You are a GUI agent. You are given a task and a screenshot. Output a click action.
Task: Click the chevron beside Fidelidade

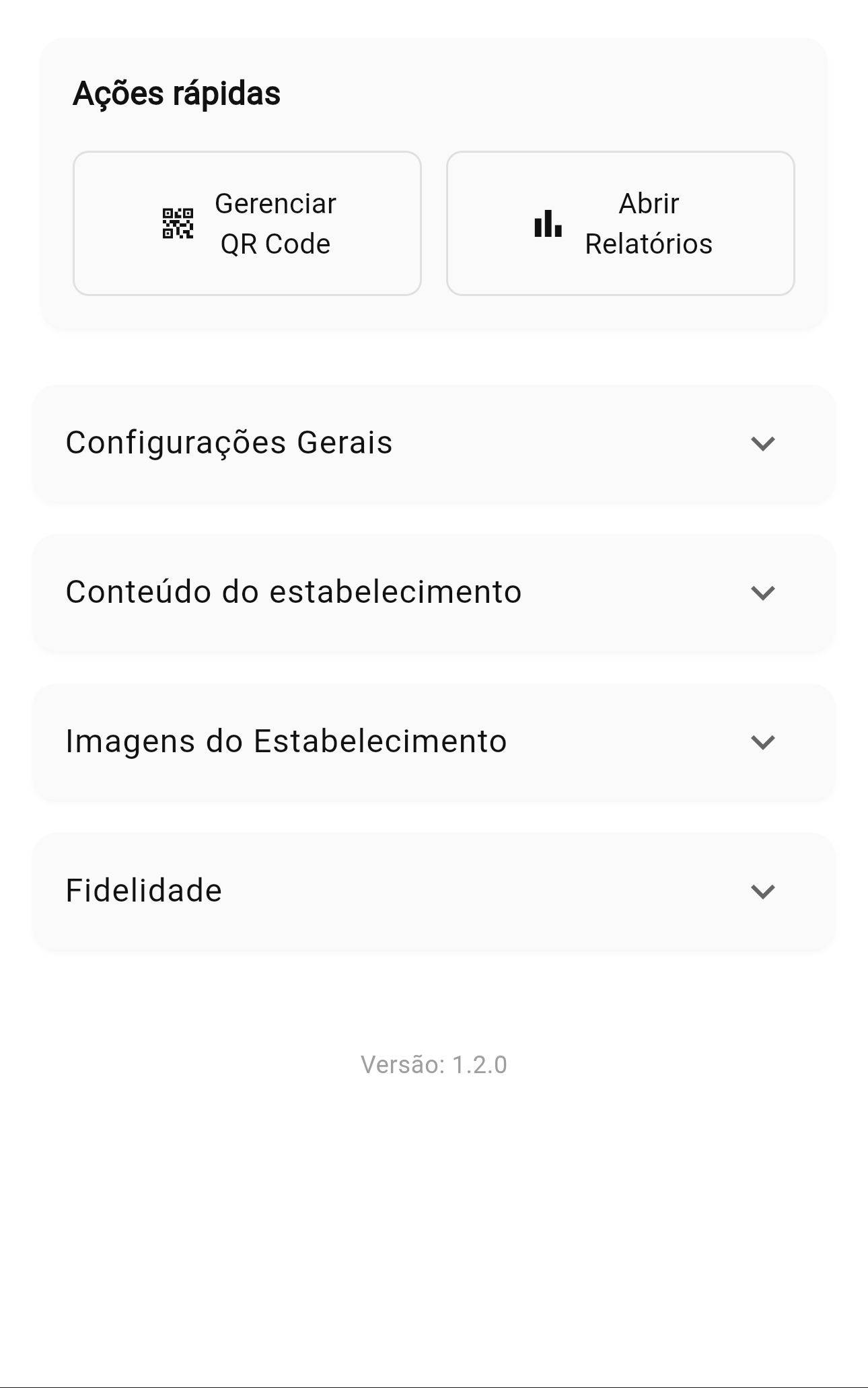(762, 891)
